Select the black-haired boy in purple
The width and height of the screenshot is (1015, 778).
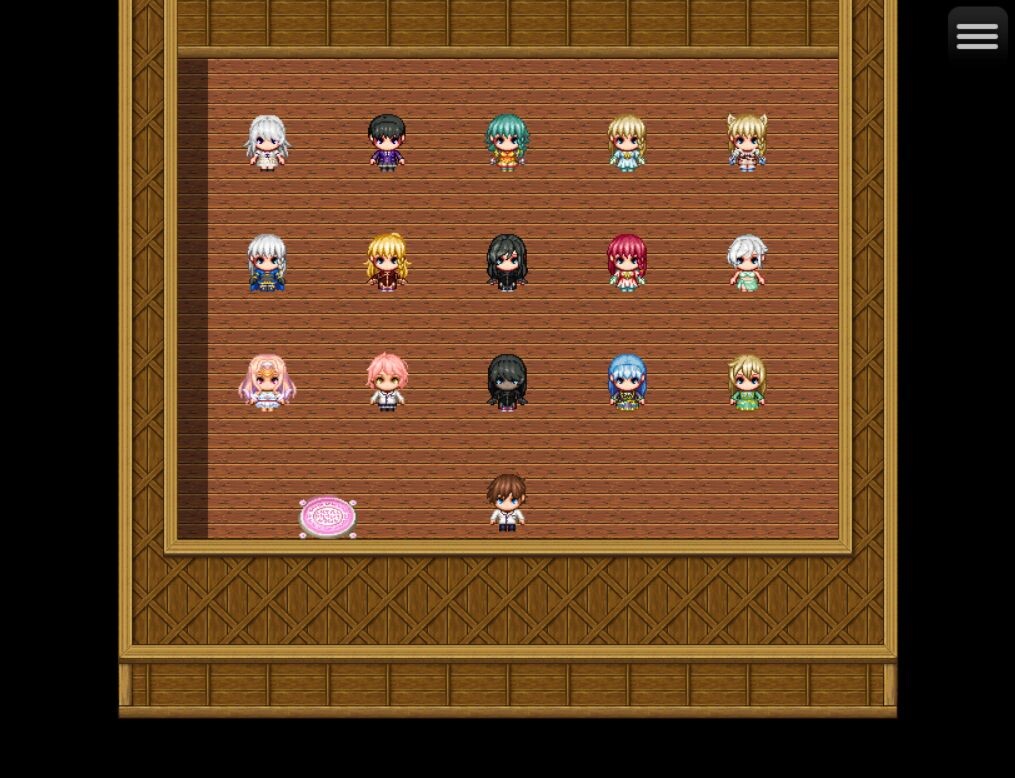click(x=387, y=142)
